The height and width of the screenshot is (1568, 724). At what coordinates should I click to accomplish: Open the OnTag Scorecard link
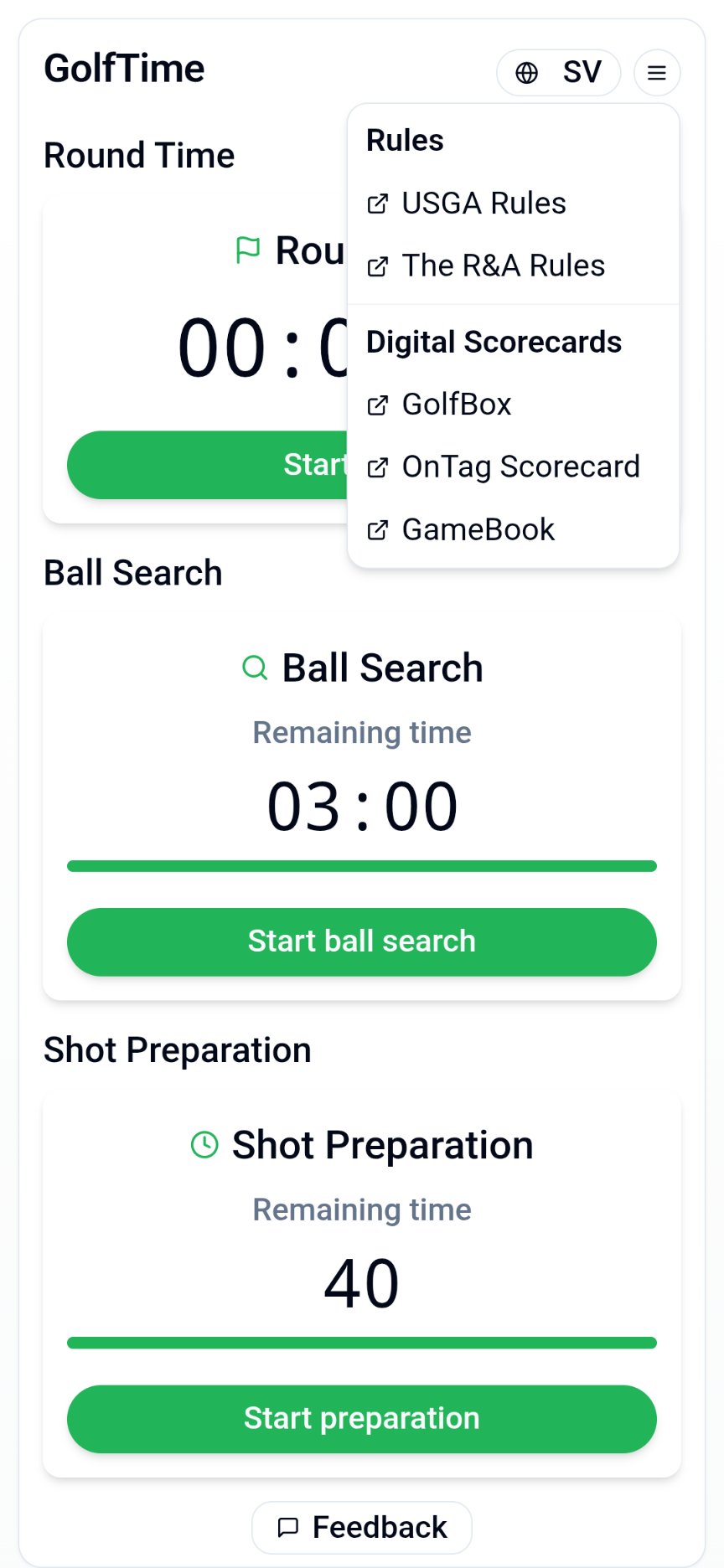(520, 467)
